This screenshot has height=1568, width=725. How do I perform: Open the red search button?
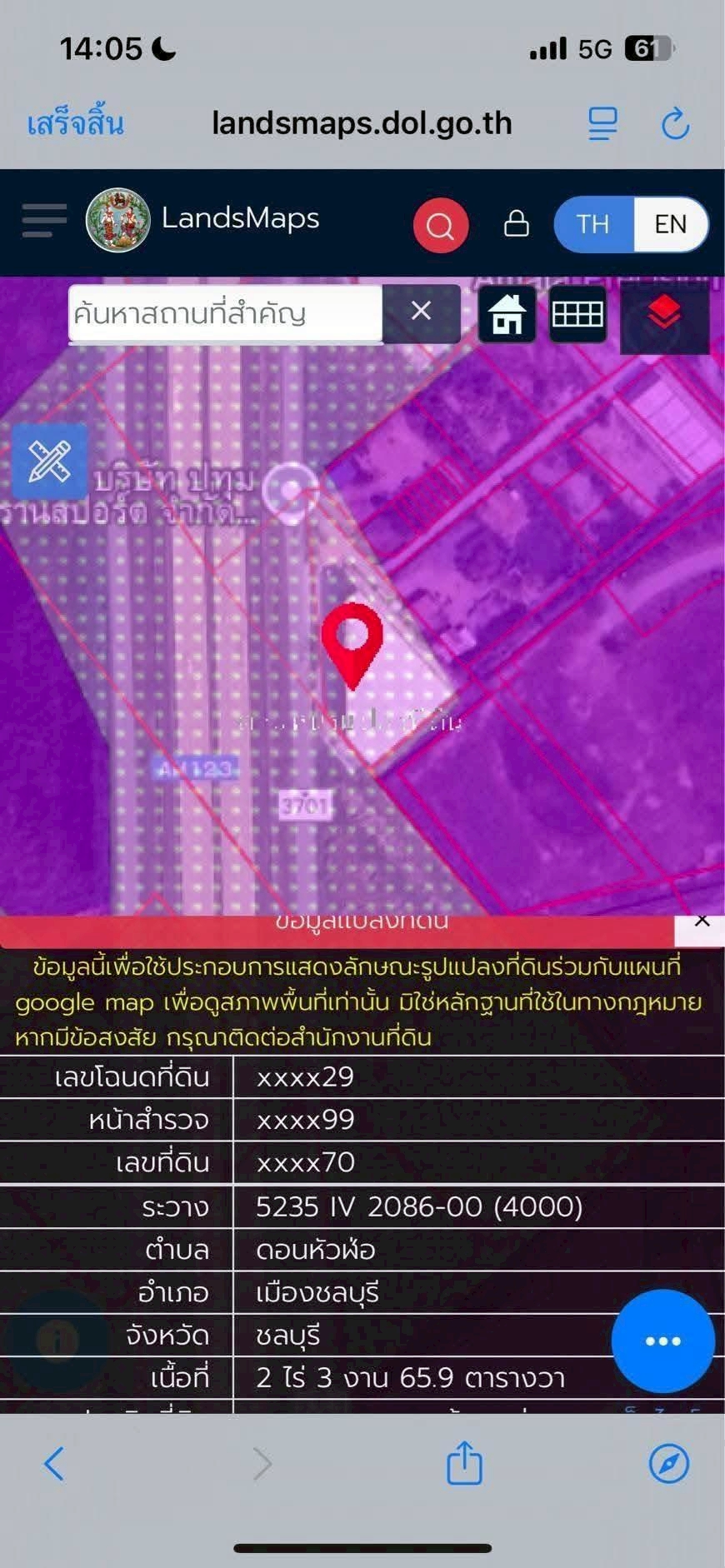tap(440, 224)
